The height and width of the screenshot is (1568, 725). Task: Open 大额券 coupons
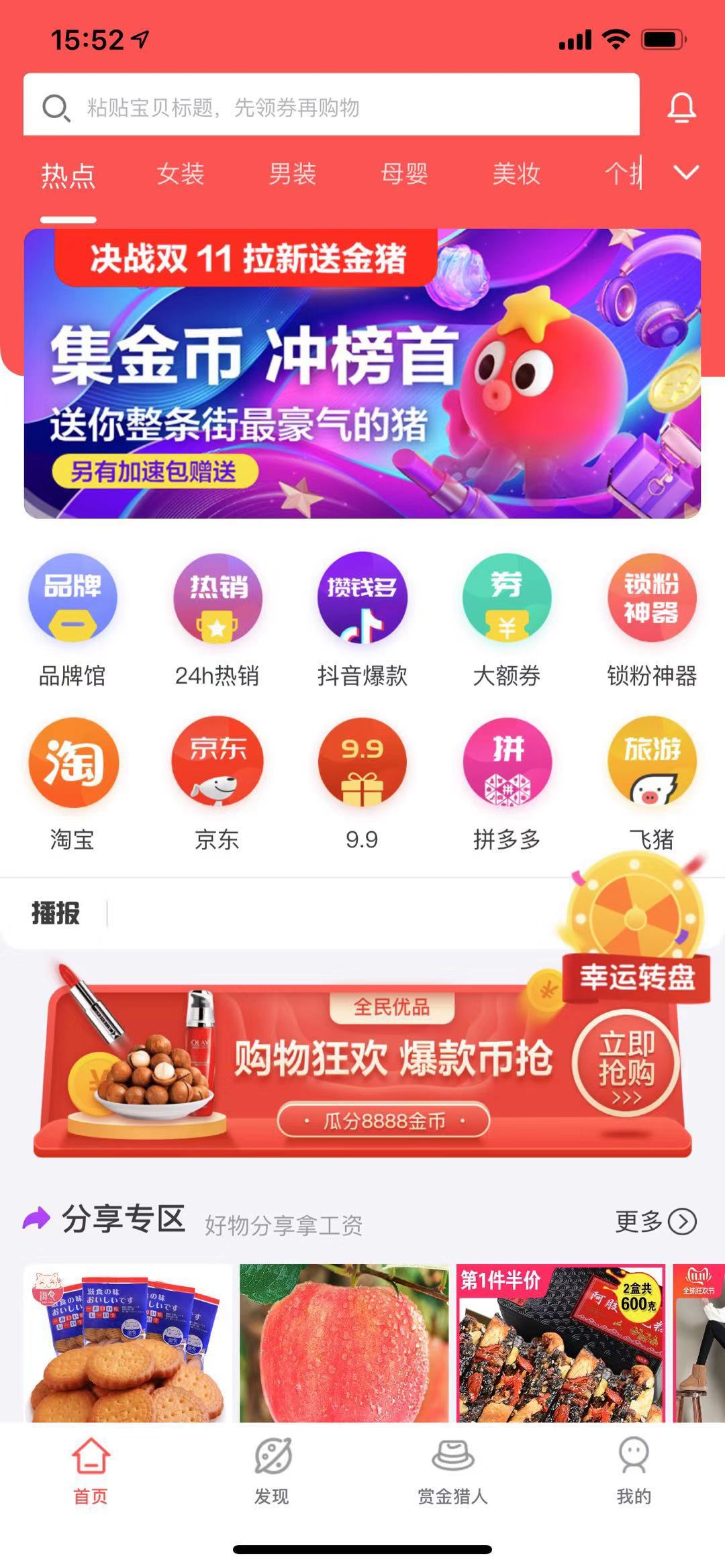click(x=507, y=619)
